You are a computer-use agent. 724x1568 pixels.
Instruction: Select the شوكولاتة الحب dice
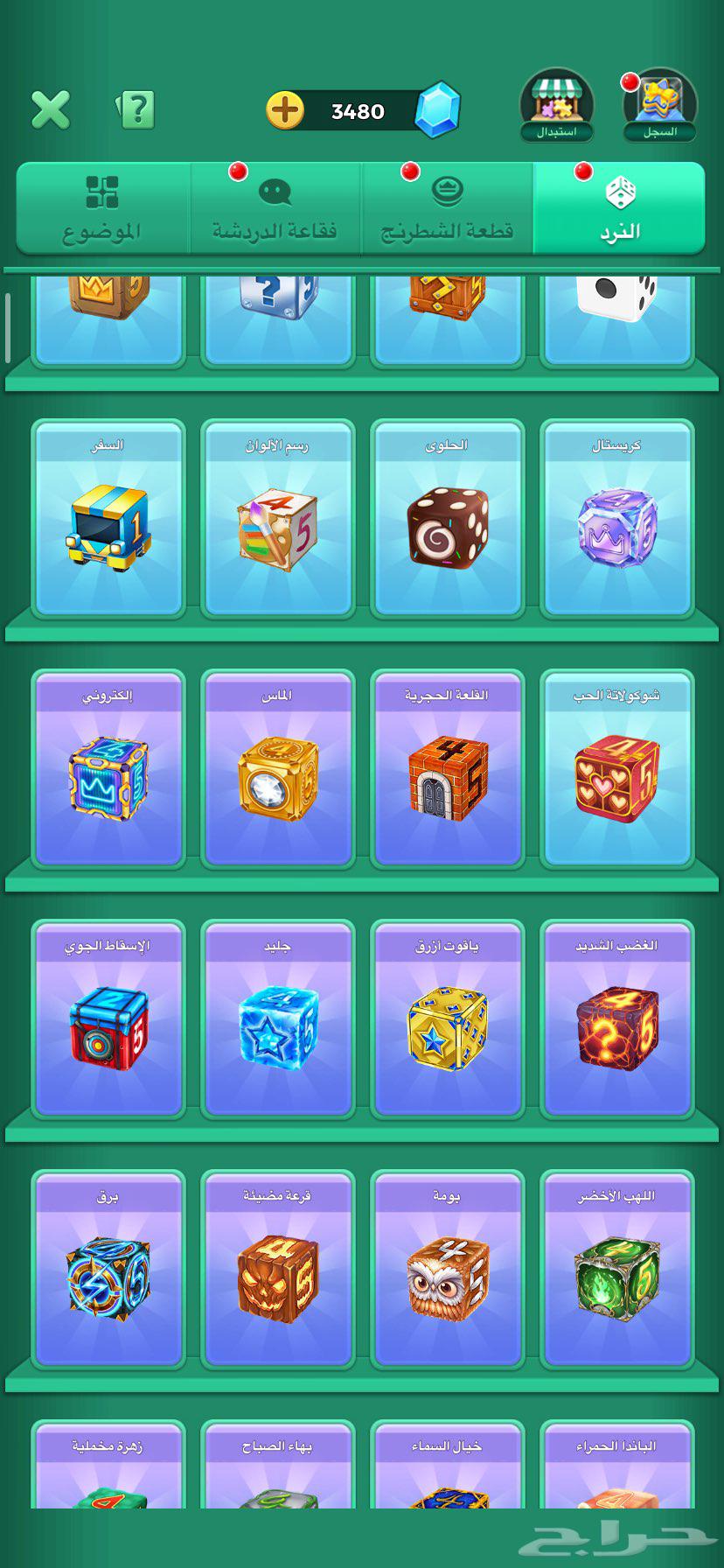(x=616, y=768)
